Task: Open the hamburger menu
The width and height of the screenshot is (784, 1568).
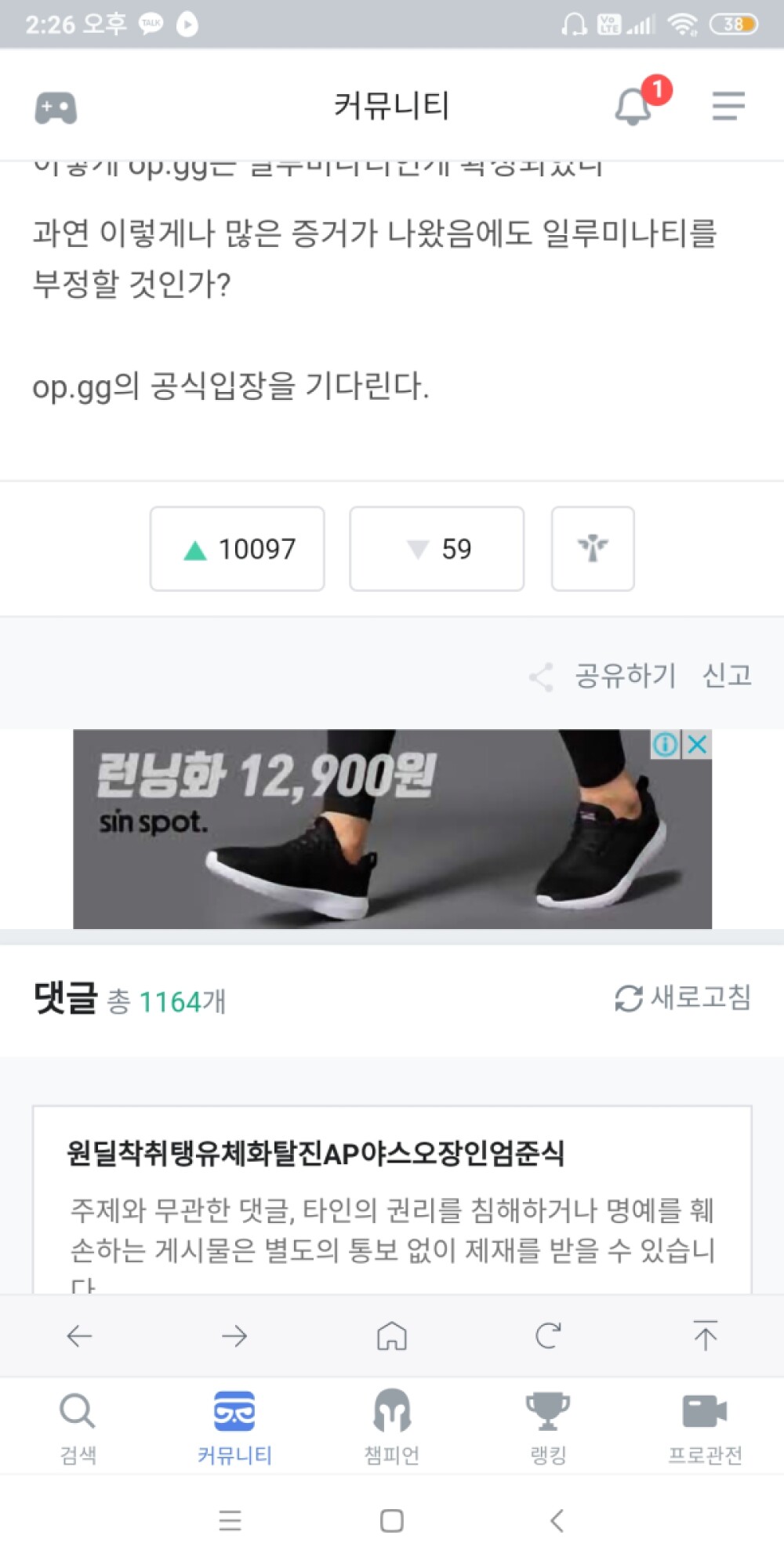Action: click(x=728, y=106)
